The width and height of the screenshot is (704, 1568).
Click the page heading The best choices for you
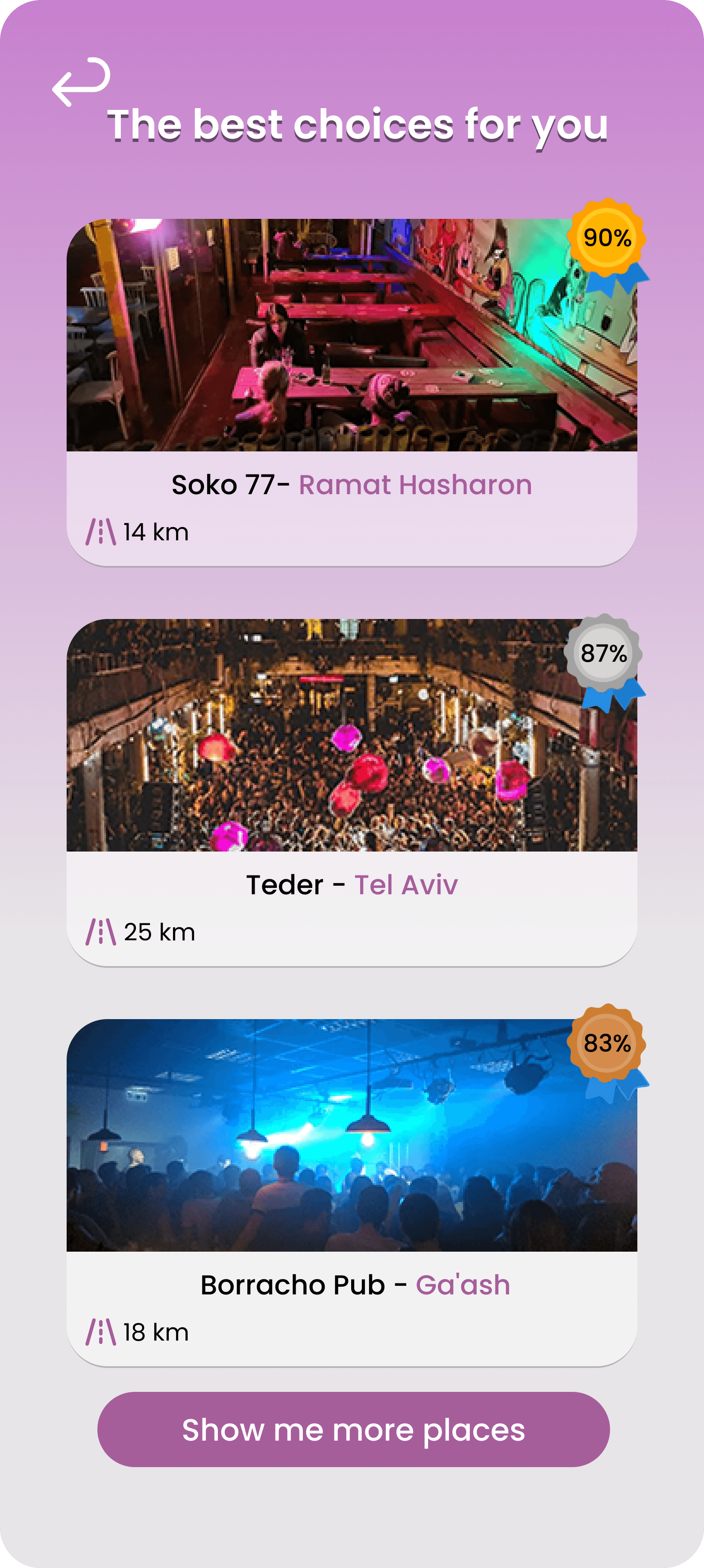358,125
